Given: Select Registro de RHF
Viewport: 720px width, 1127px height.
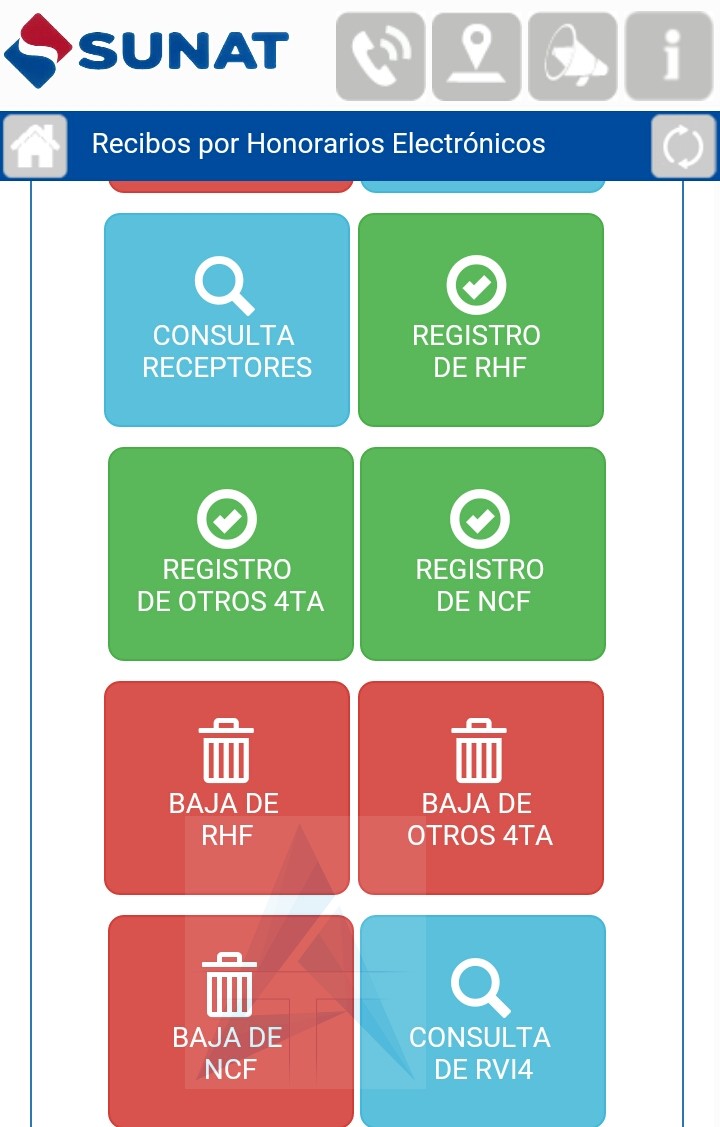Looking at the screenshot, I should [480, 320].
